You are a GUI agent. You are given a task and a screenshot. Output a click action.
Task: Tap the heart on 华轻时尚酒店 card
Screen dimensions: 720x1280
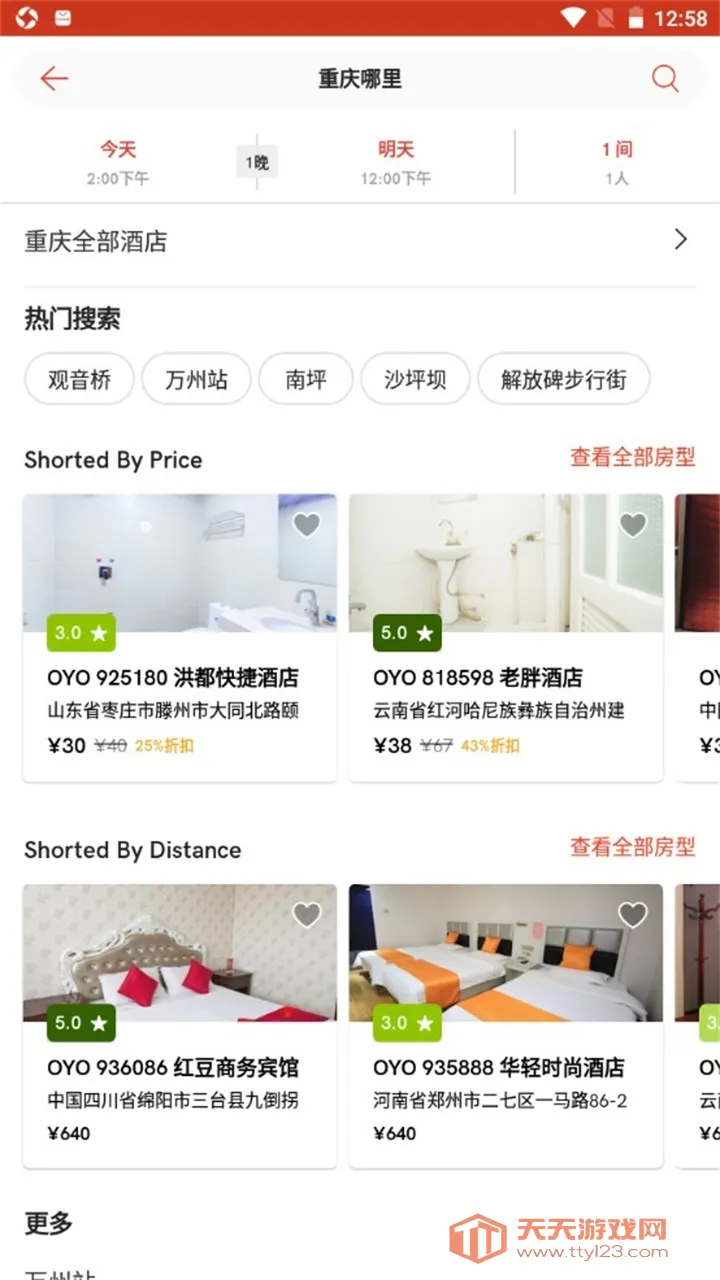pos(631,914)
